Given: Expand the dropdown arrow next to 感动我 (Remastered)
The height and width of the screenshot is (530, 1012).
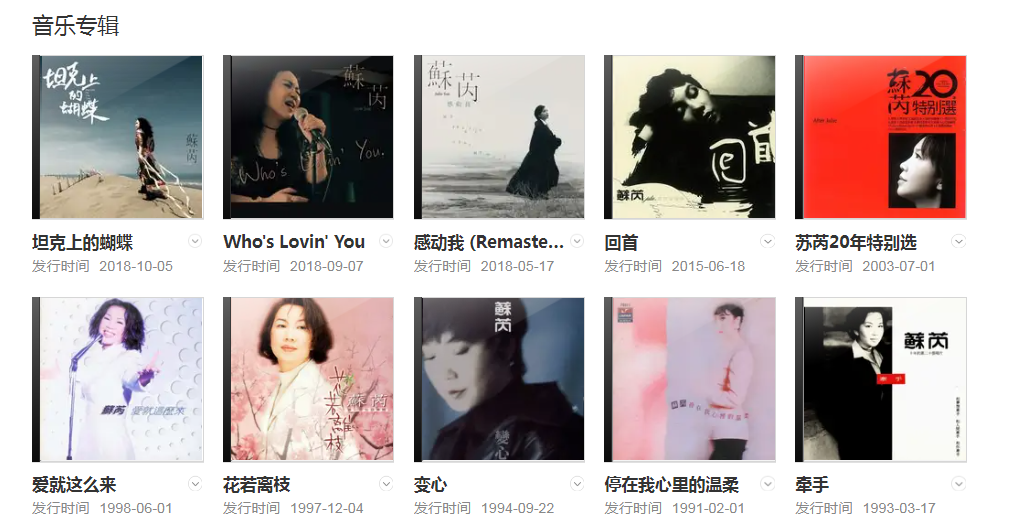Looking at the screenshot, I should point(577,241).
